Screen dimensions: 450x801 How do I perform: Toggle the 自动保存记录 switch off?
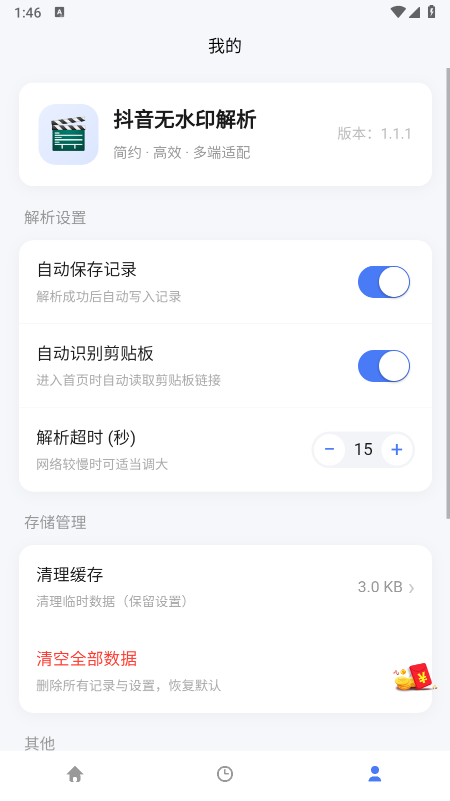384,281
